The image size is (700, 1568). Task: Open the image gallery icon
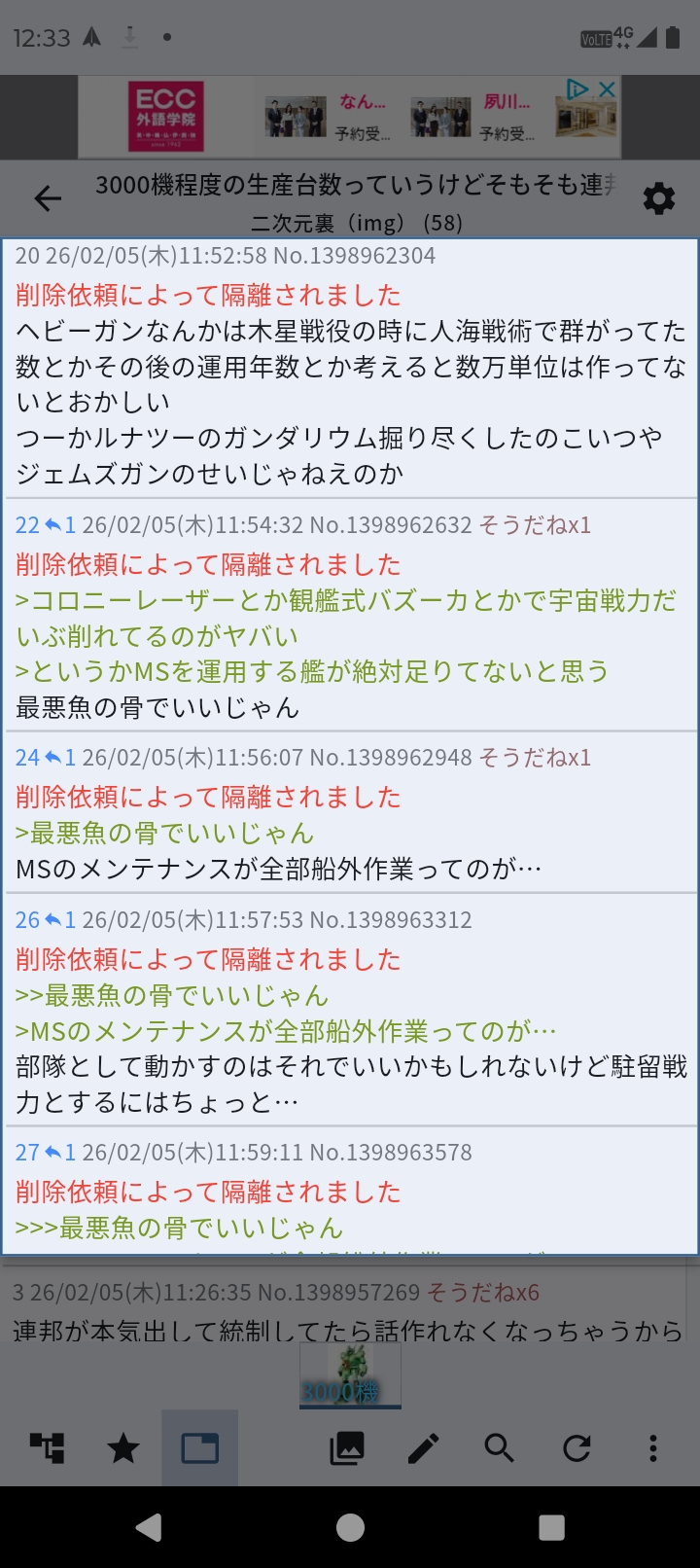(x=346, y=1448)
